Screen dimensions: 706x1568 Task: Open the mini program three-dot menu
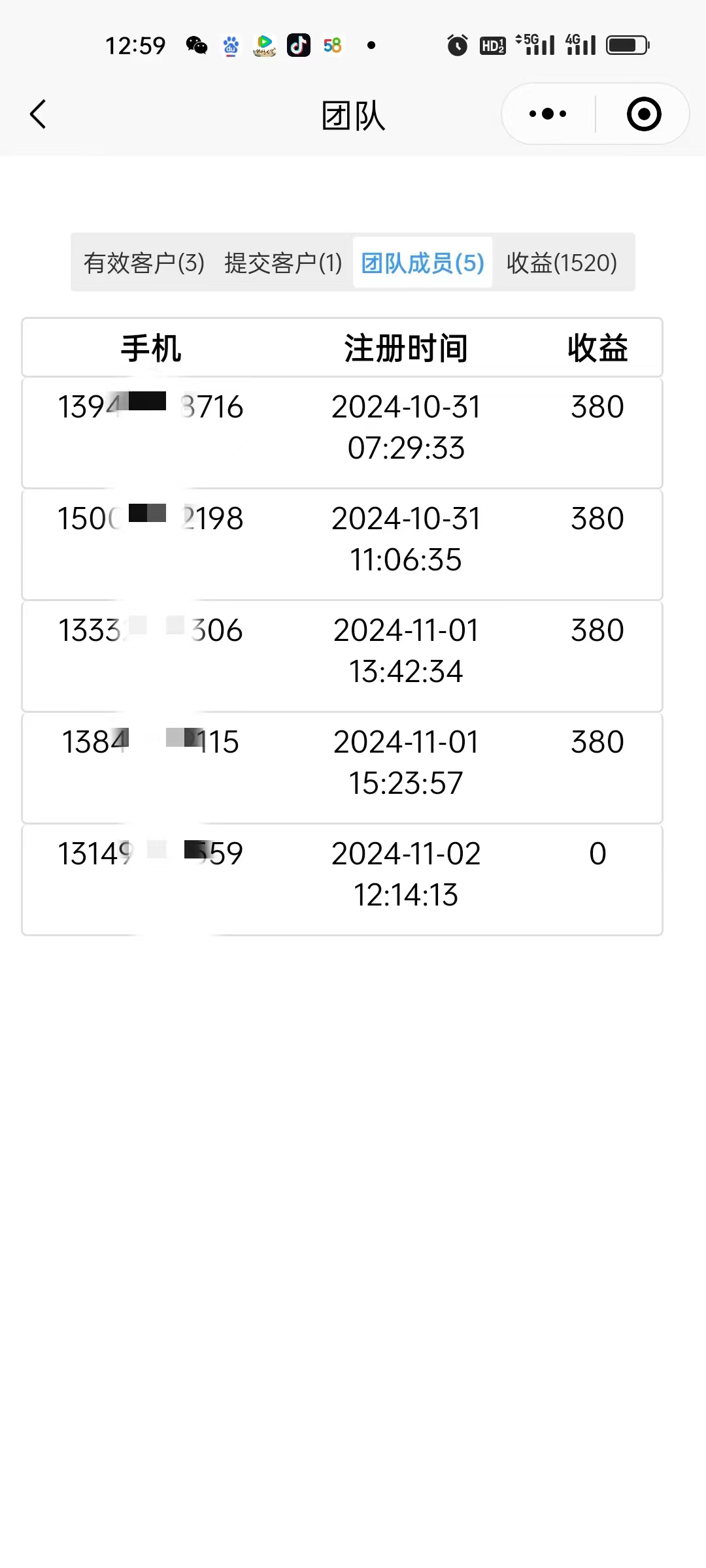pos(548,114)
